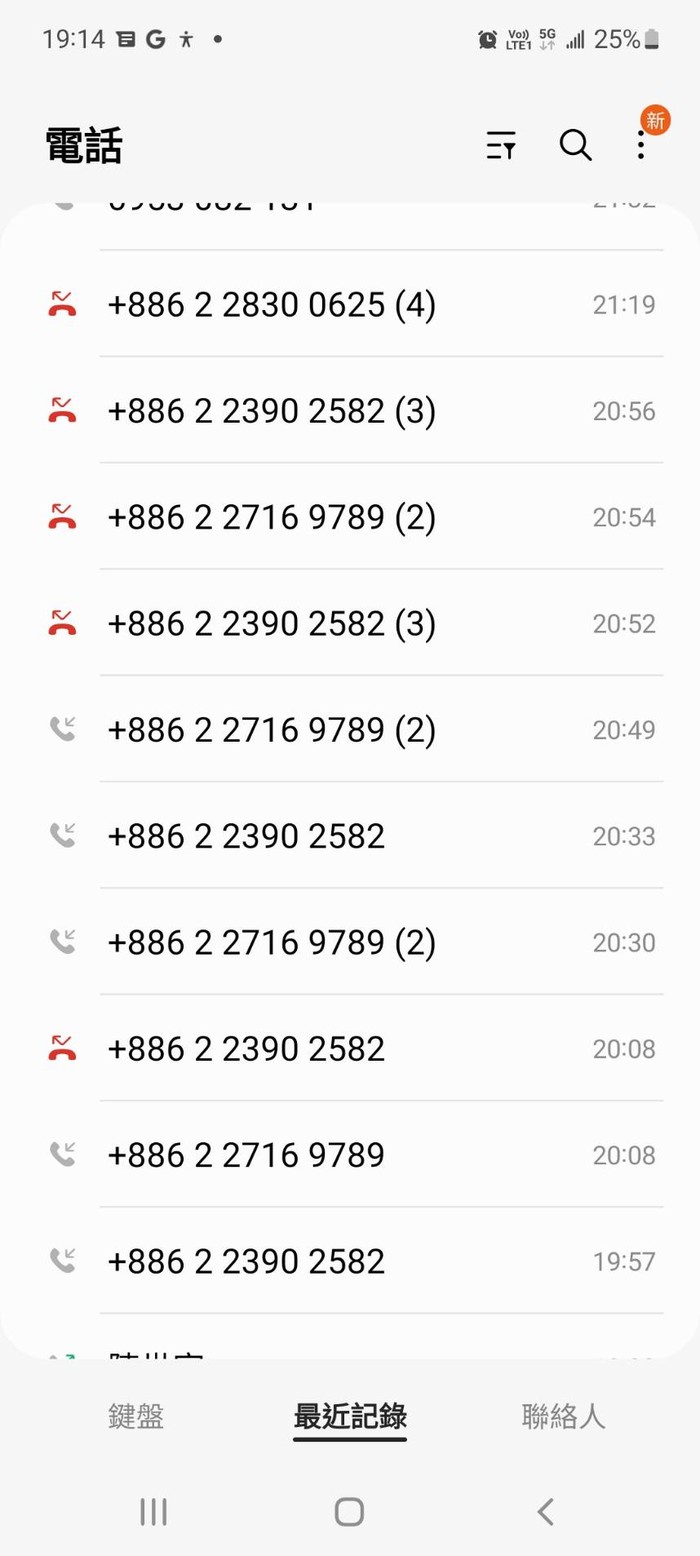Go to the 聯絡人 contacts tab

(563, 1416)
